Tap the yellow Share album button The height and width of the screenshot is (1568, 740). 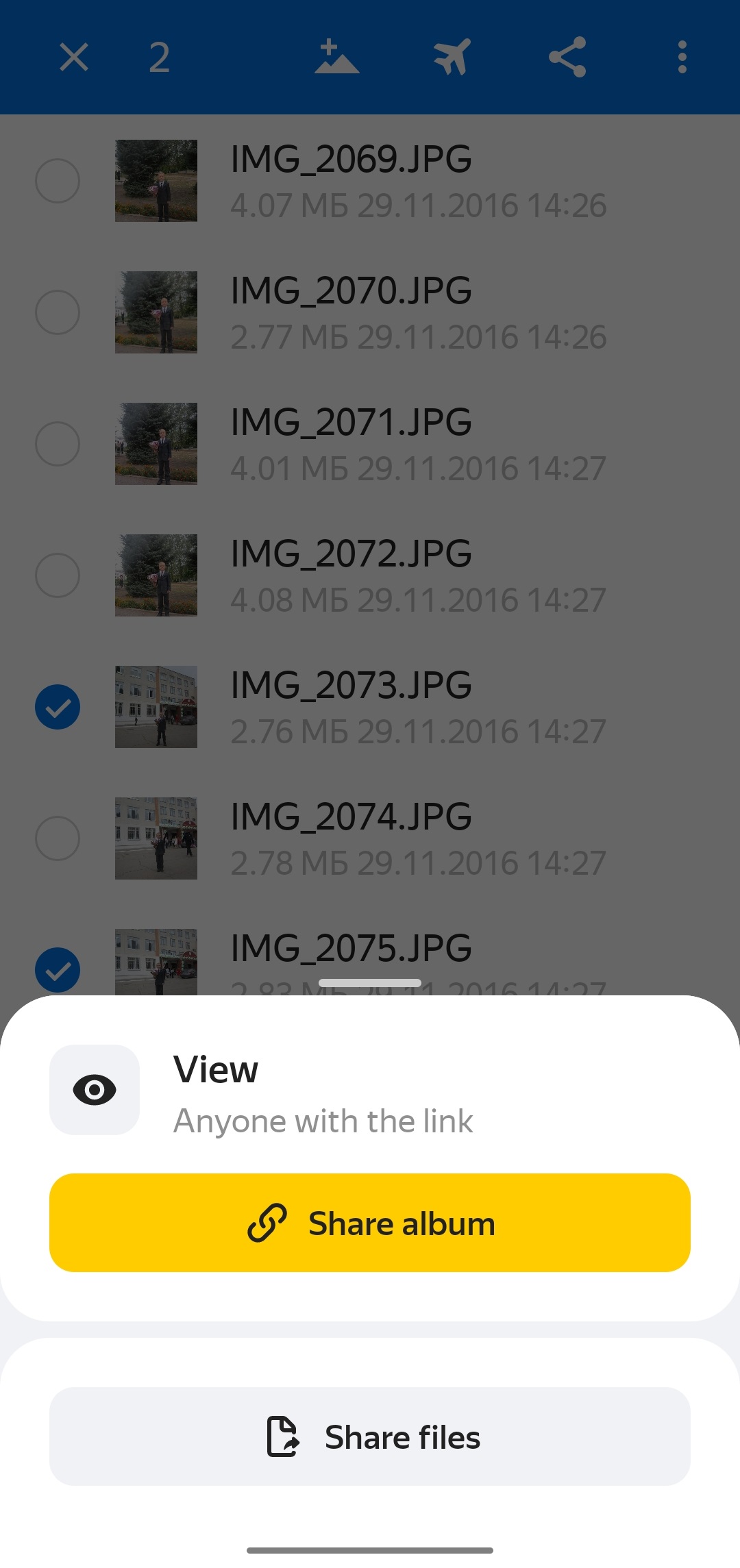[370, 1223]
